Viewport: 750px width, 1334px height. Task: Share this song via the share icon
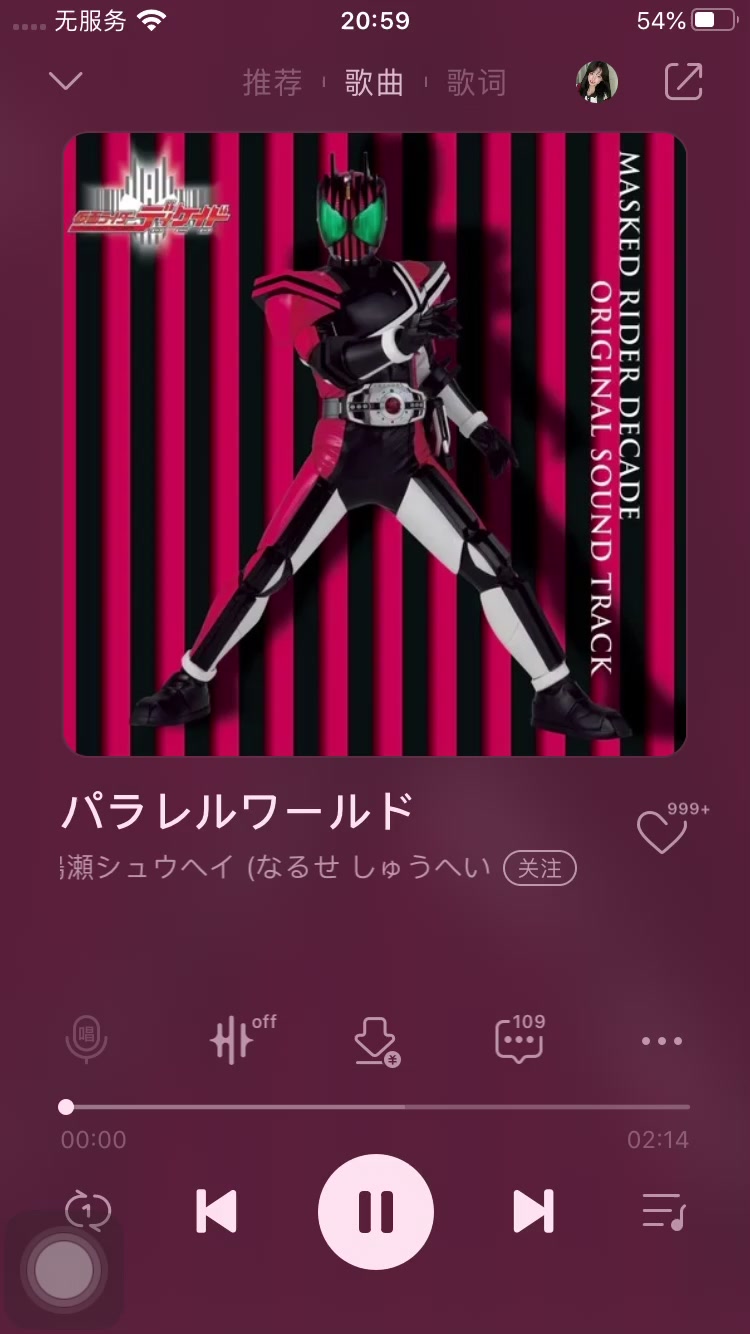[x=684, y=82]
